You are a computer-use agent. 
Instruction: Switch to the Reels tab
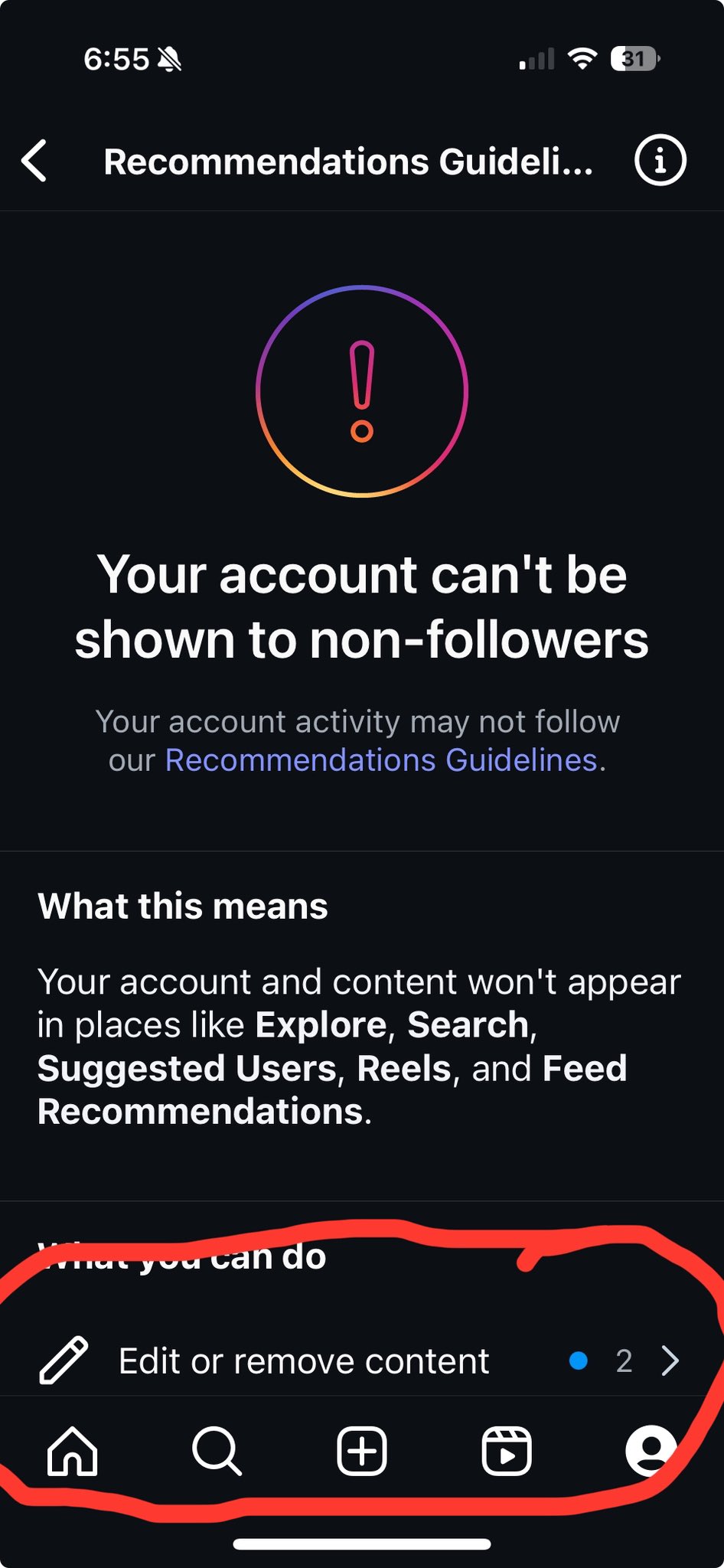[506, 1450]
